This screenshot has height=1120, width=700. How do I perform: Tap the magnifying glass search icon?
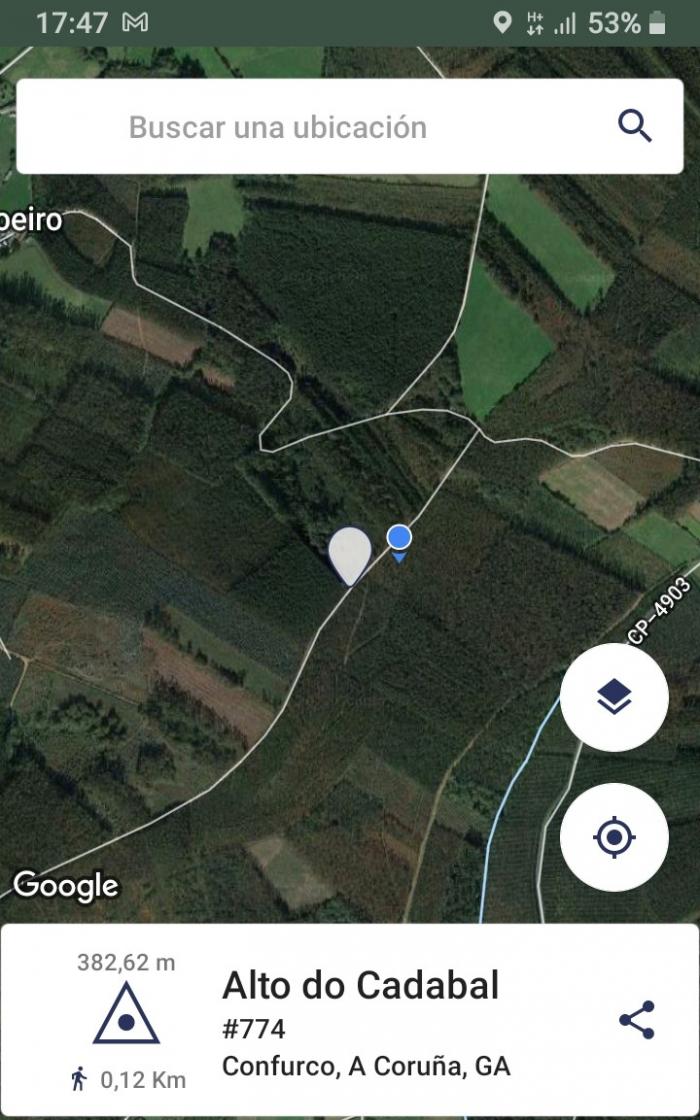634,126
